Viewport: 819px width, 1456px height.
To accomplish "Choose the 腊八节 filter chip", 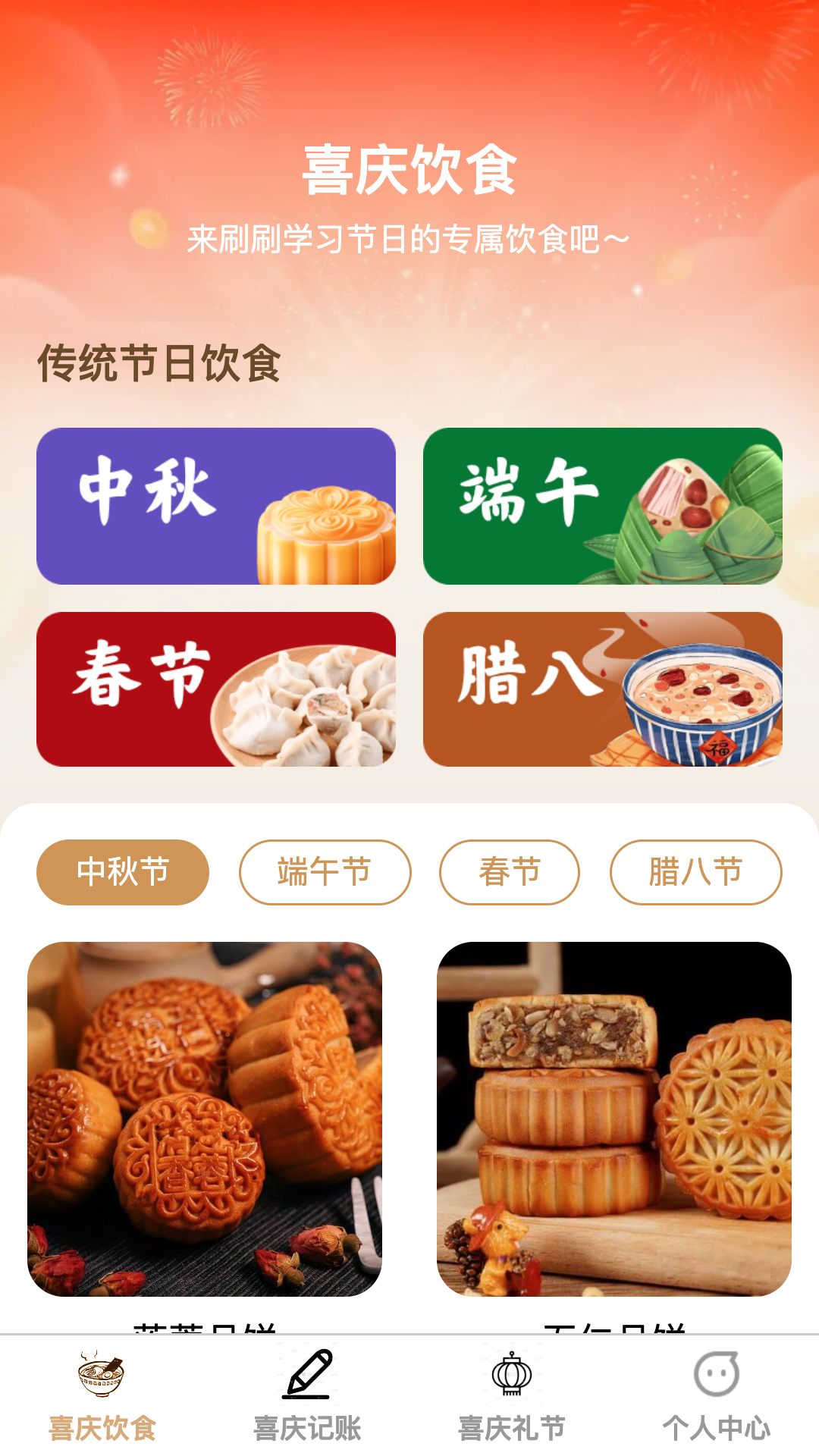I will click(x=695, y=872).
